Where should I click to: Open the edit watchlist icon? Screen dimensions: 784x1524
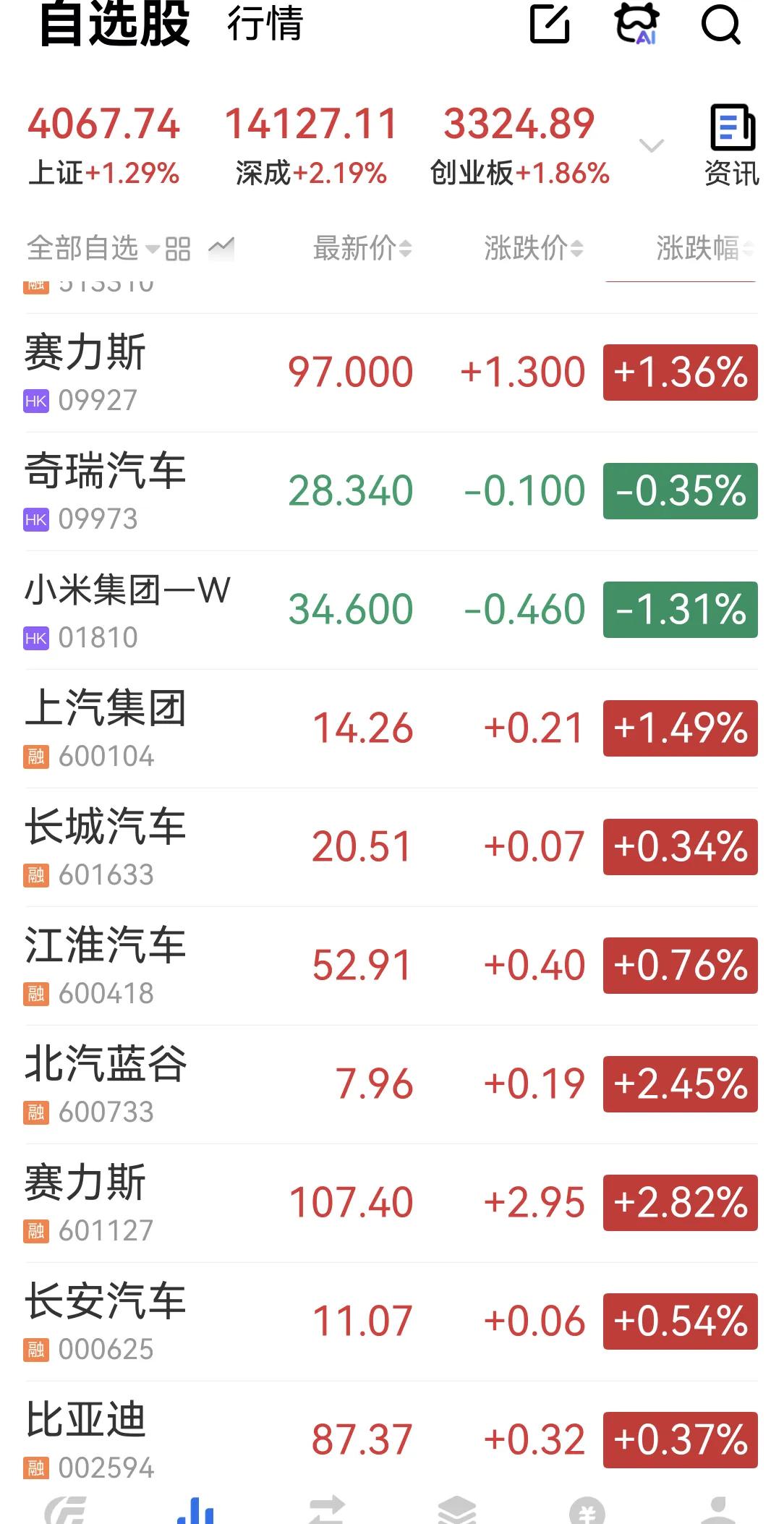click(x=550, y=24)
